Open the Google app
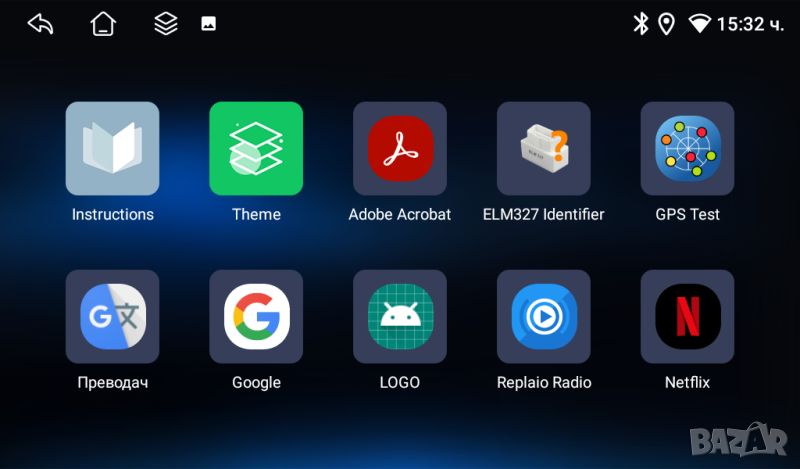 (256, 316)
